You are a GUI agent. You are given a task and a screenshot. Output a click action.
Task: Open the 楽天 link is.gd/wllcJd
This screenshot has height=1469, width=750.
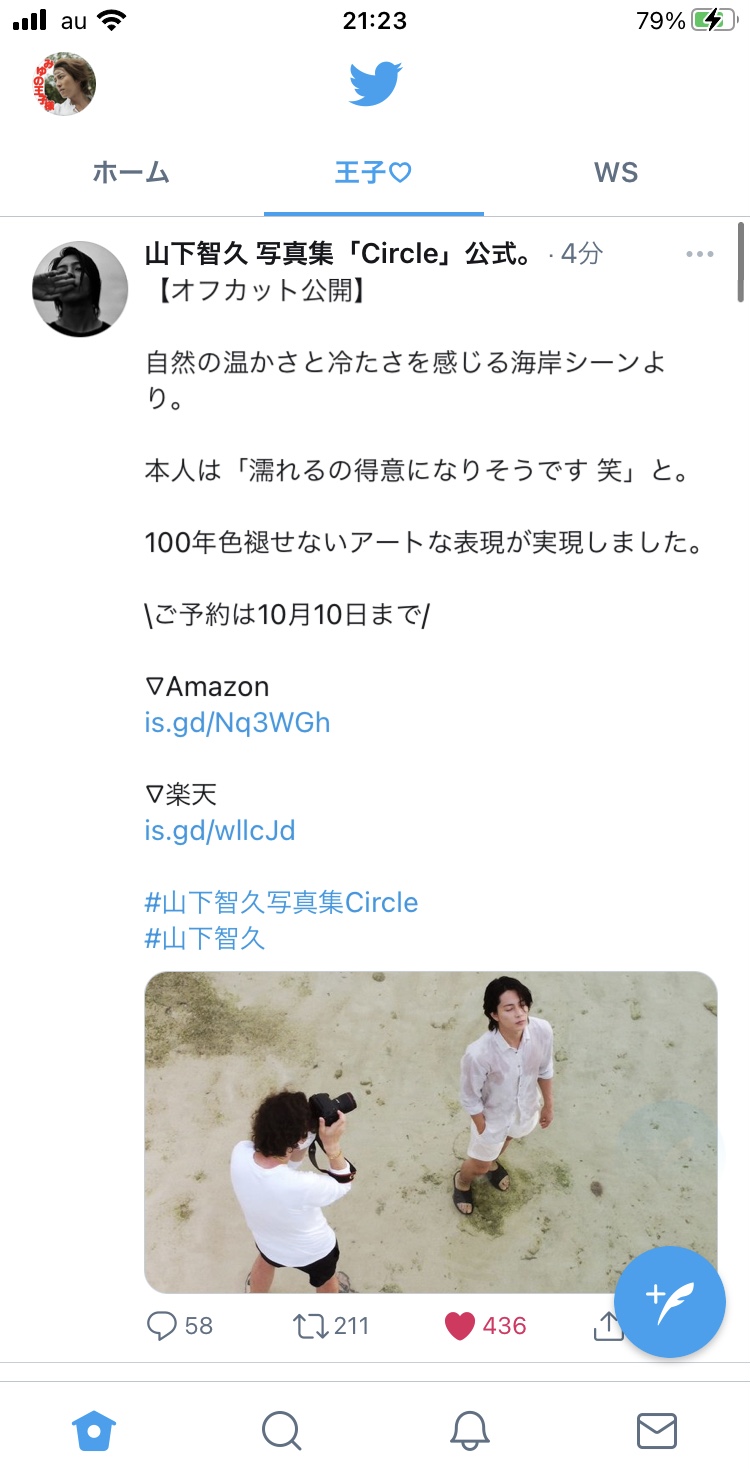(220, 830)
